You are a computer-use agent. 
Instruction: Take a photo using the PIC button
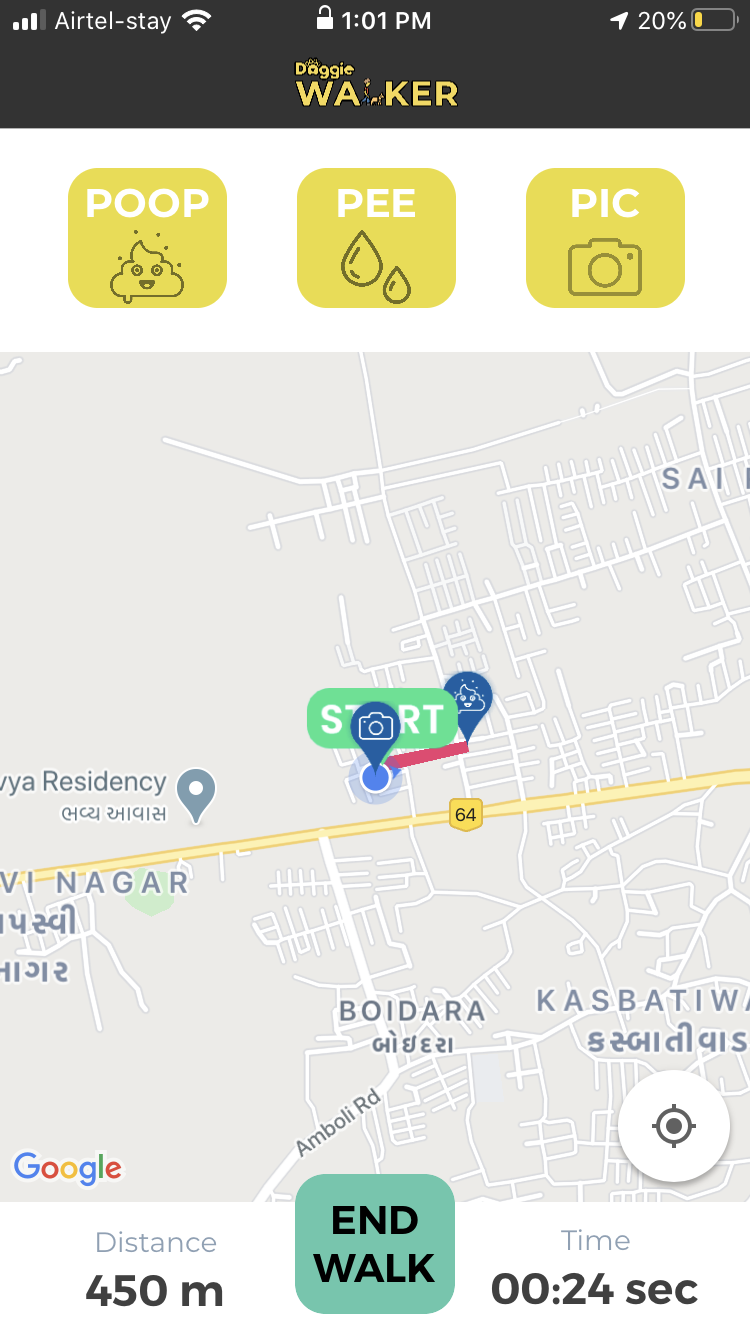(x=605, y=238)
